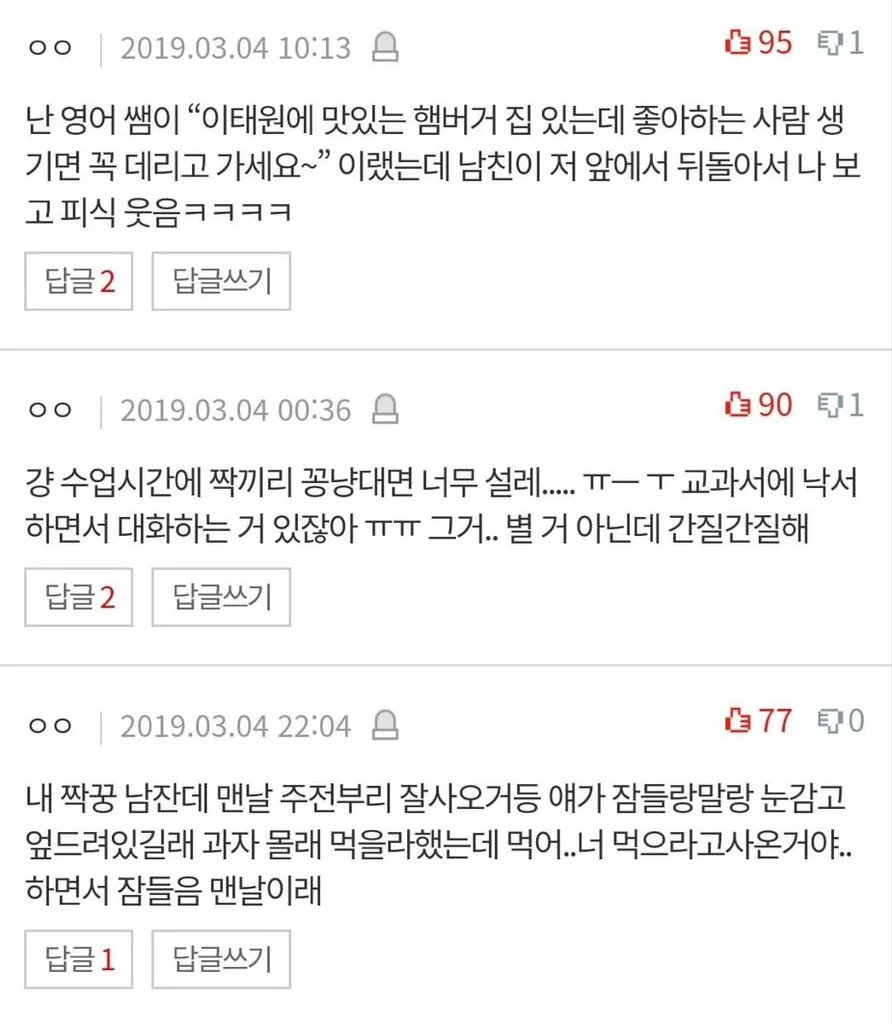This screenshot has height=1024, width=892.
Task: Write a reply to the 00:36 comment
Action: tap(221, 597)
